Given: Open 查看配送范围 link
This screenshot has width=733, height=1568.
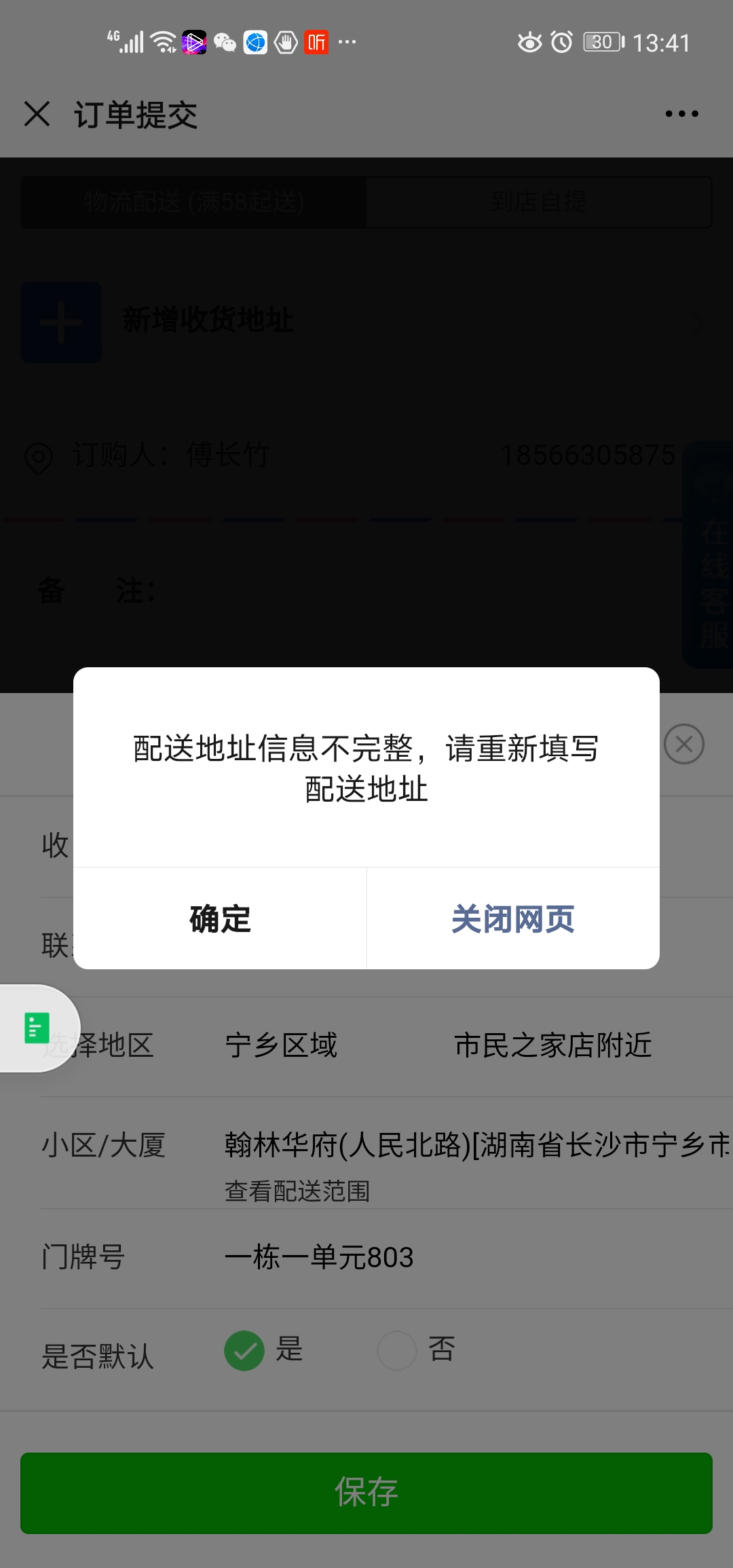Looking at the screenshot, I should [x=297, y=1191].
